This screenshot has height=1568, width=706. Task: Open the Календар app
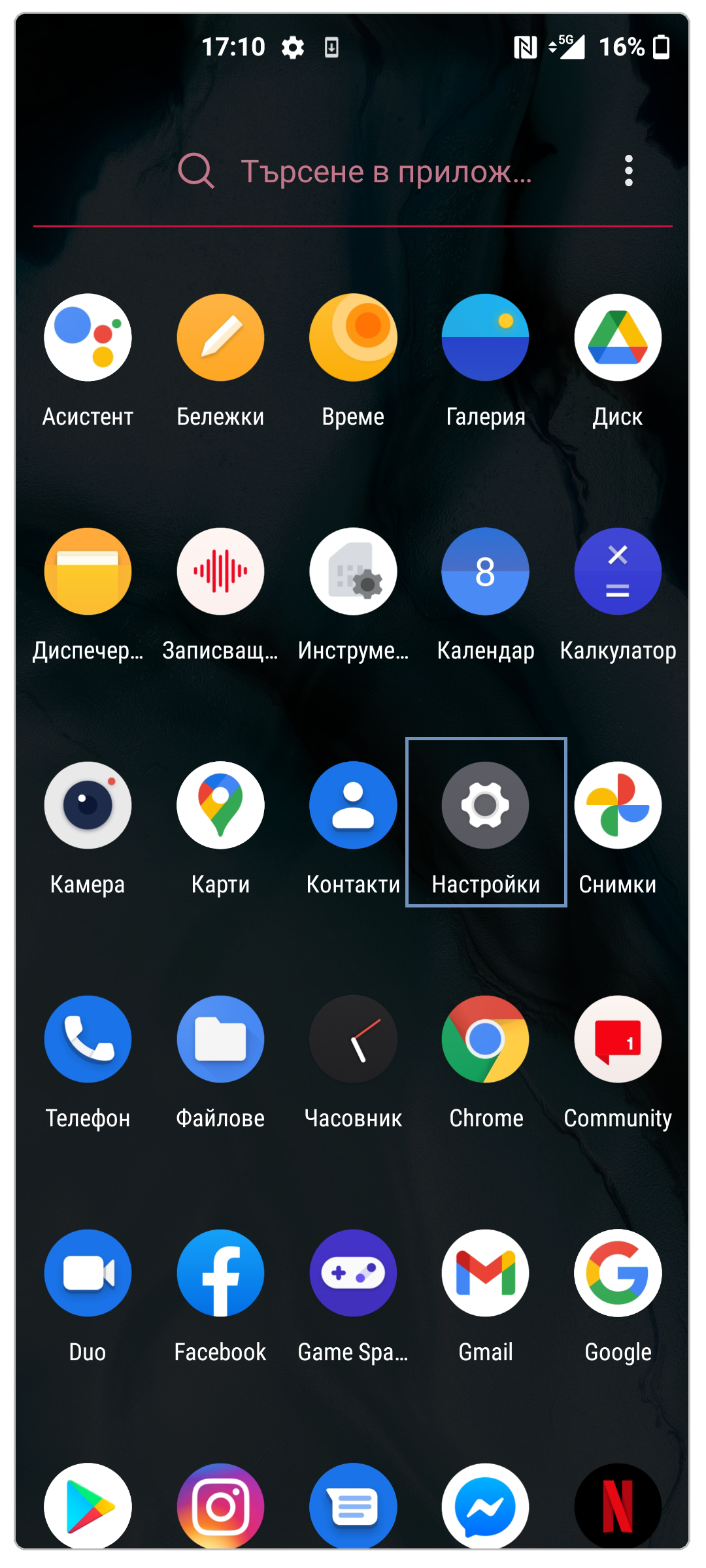[x=485, y=571]
